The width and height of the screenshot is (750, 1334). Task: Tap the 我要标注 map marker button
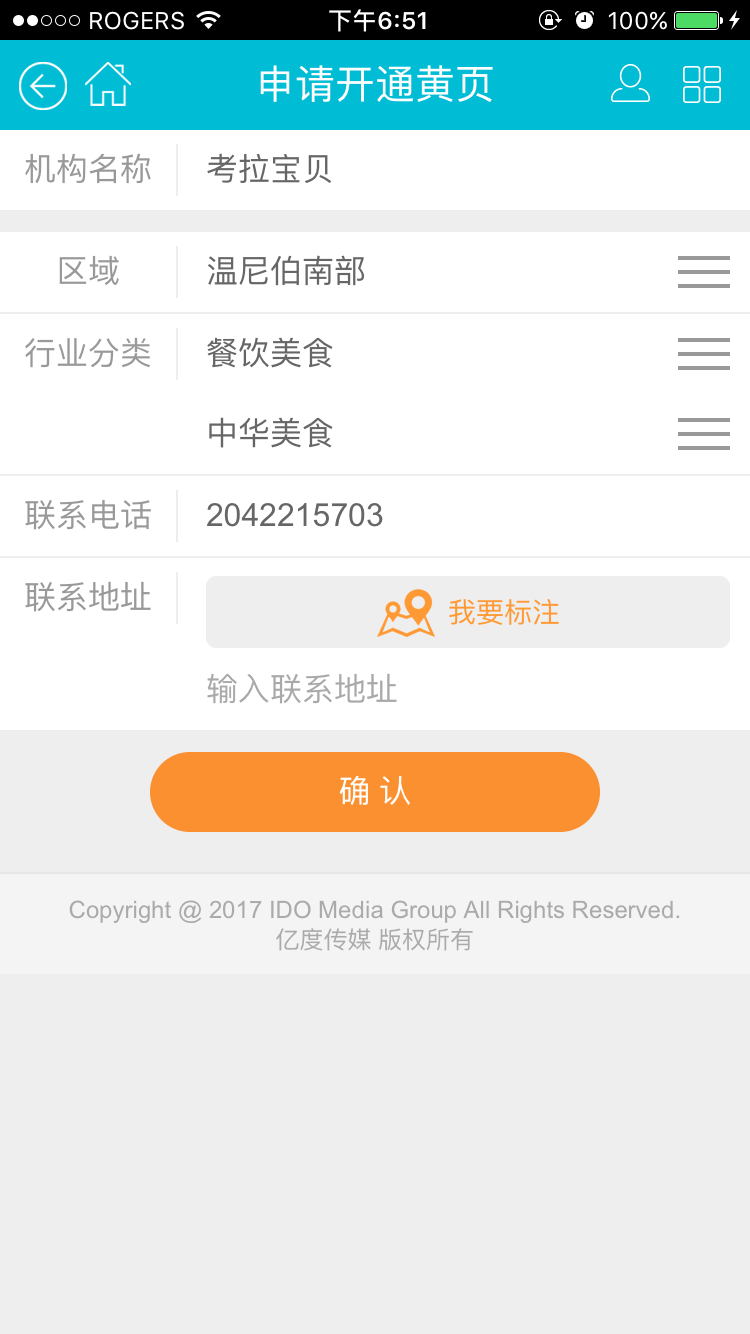(468, 612)
